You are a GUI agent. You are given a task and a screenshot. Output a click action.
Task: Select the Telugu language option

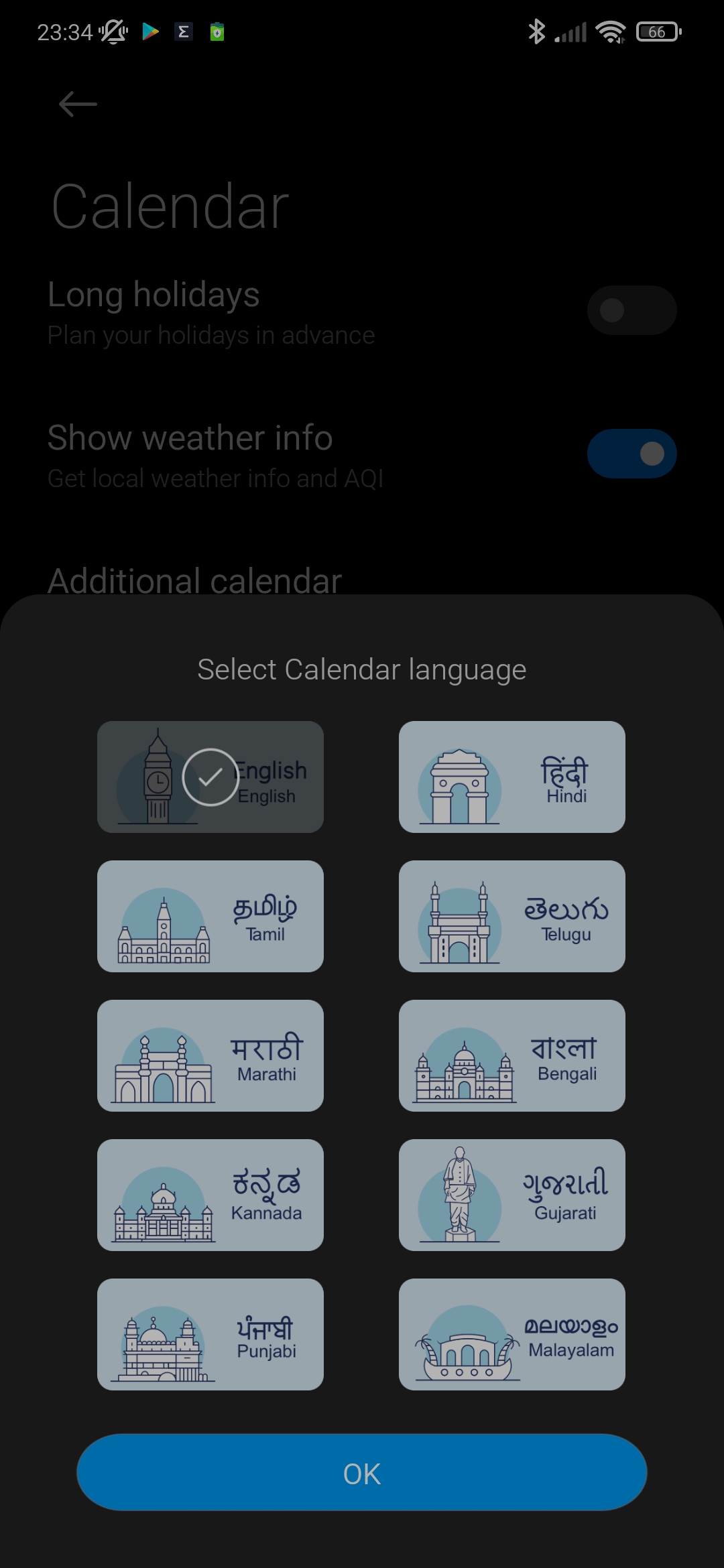(x=512, y=916)
